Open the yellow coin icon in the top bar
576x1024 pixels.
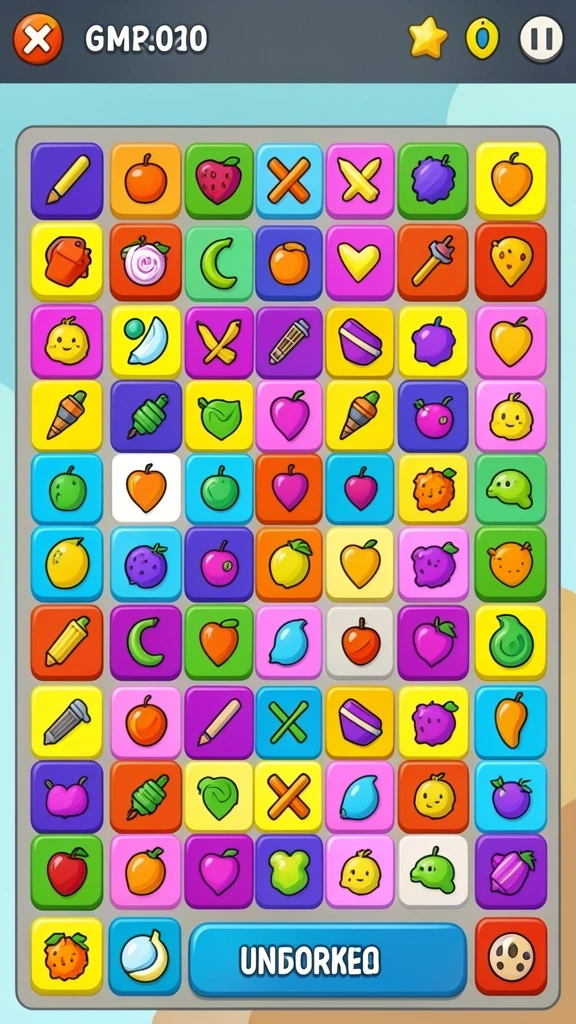[482, 39]
